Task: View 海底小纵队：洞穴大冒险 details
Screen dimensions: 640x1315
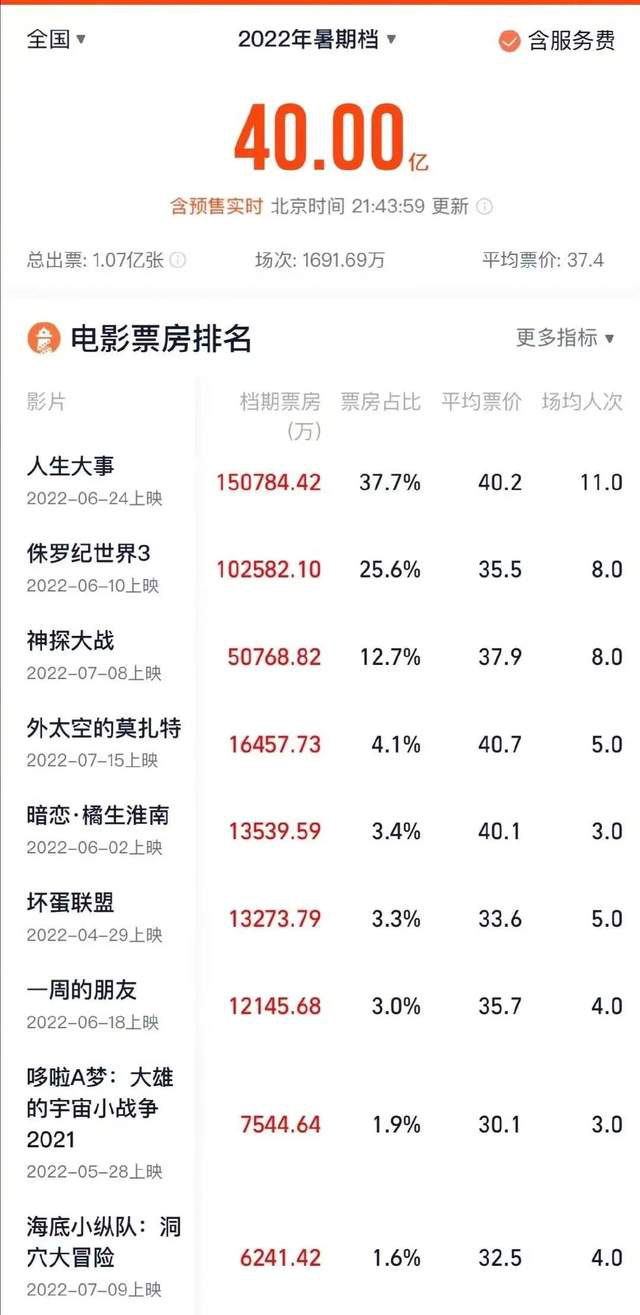Action: click(320, 1255)
